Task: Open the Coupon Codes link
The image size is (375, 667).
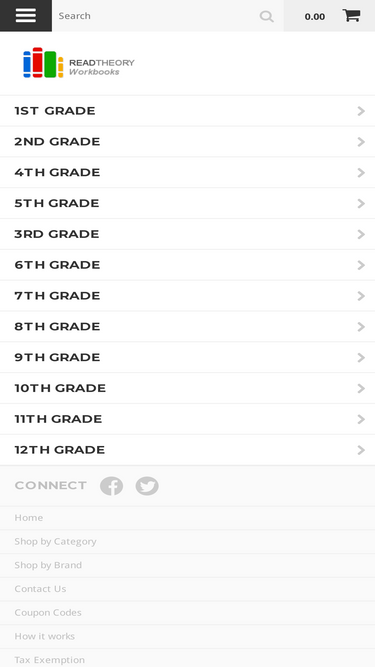Action: tap(48, 613)
